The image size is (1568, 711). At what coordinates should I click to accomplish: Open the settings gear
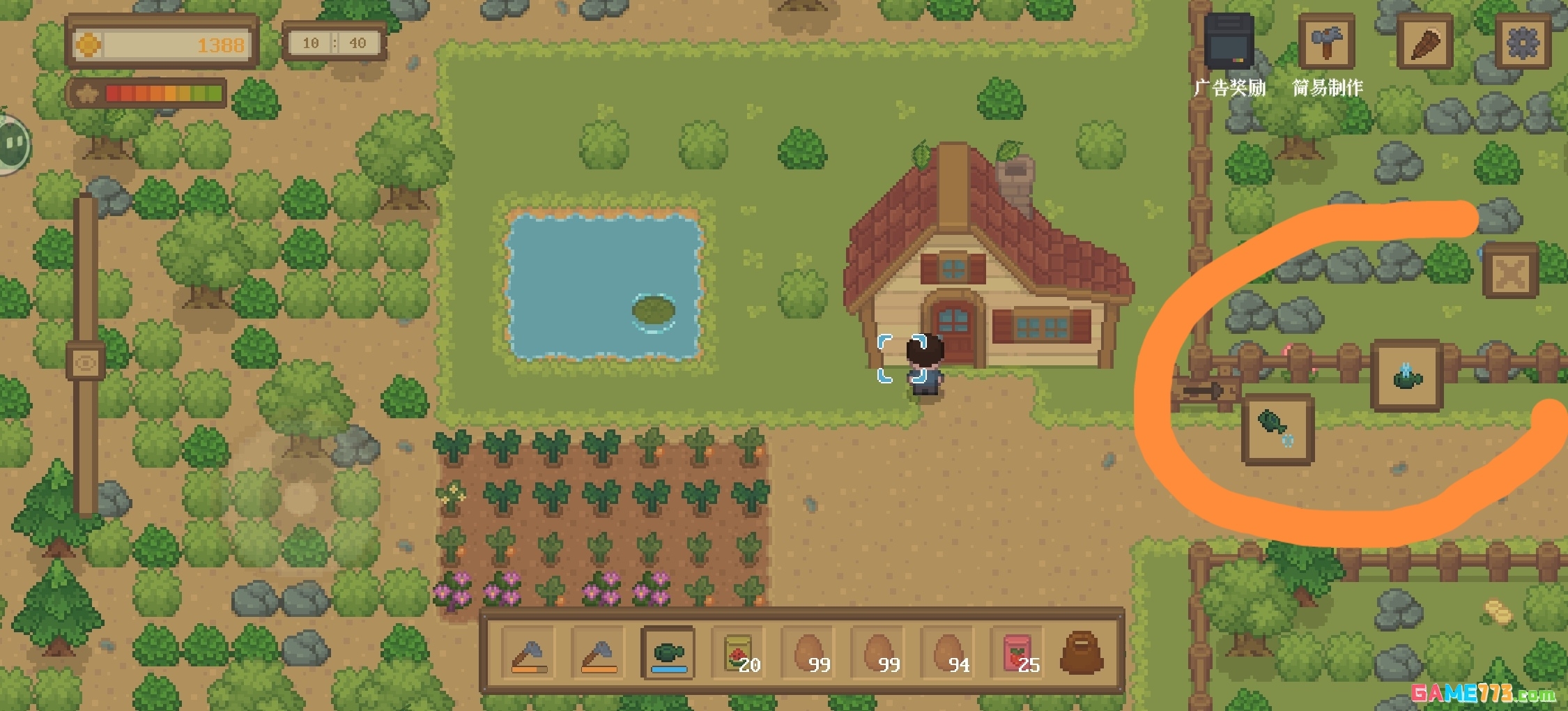(x=1522, y=43)
